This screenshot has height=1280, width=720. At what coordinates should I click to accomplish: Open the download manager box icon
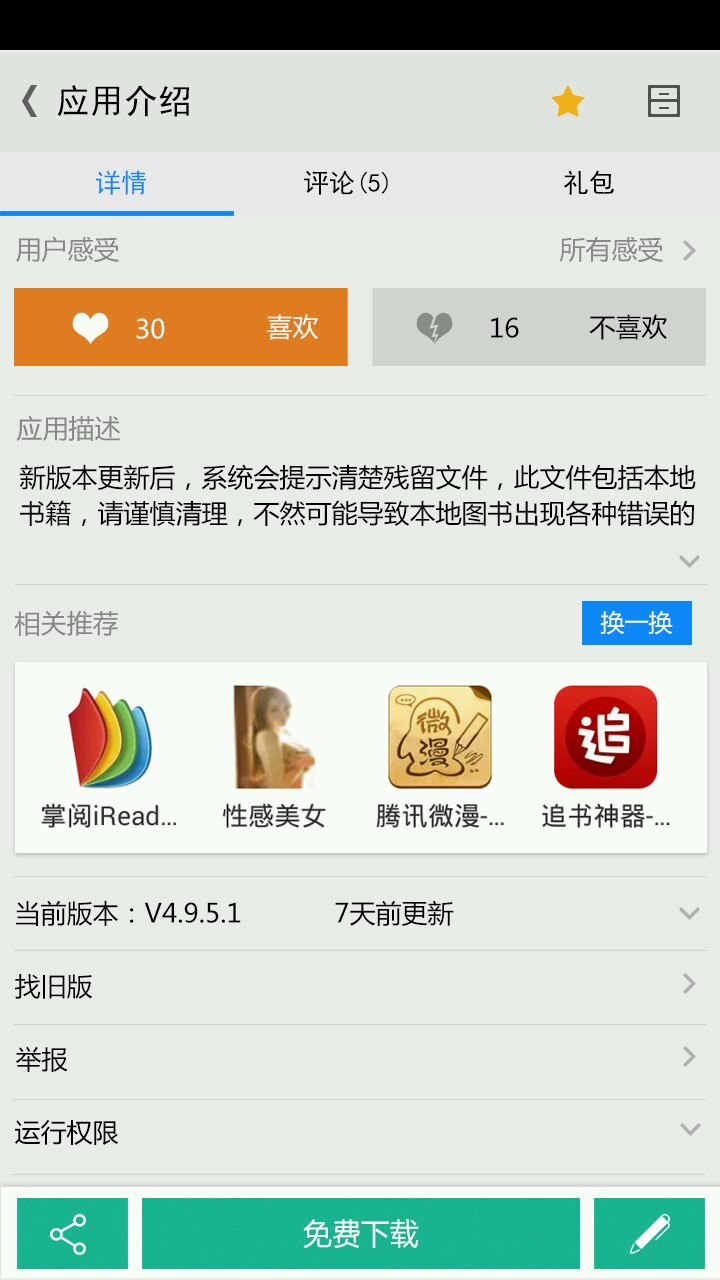(664, 101)
